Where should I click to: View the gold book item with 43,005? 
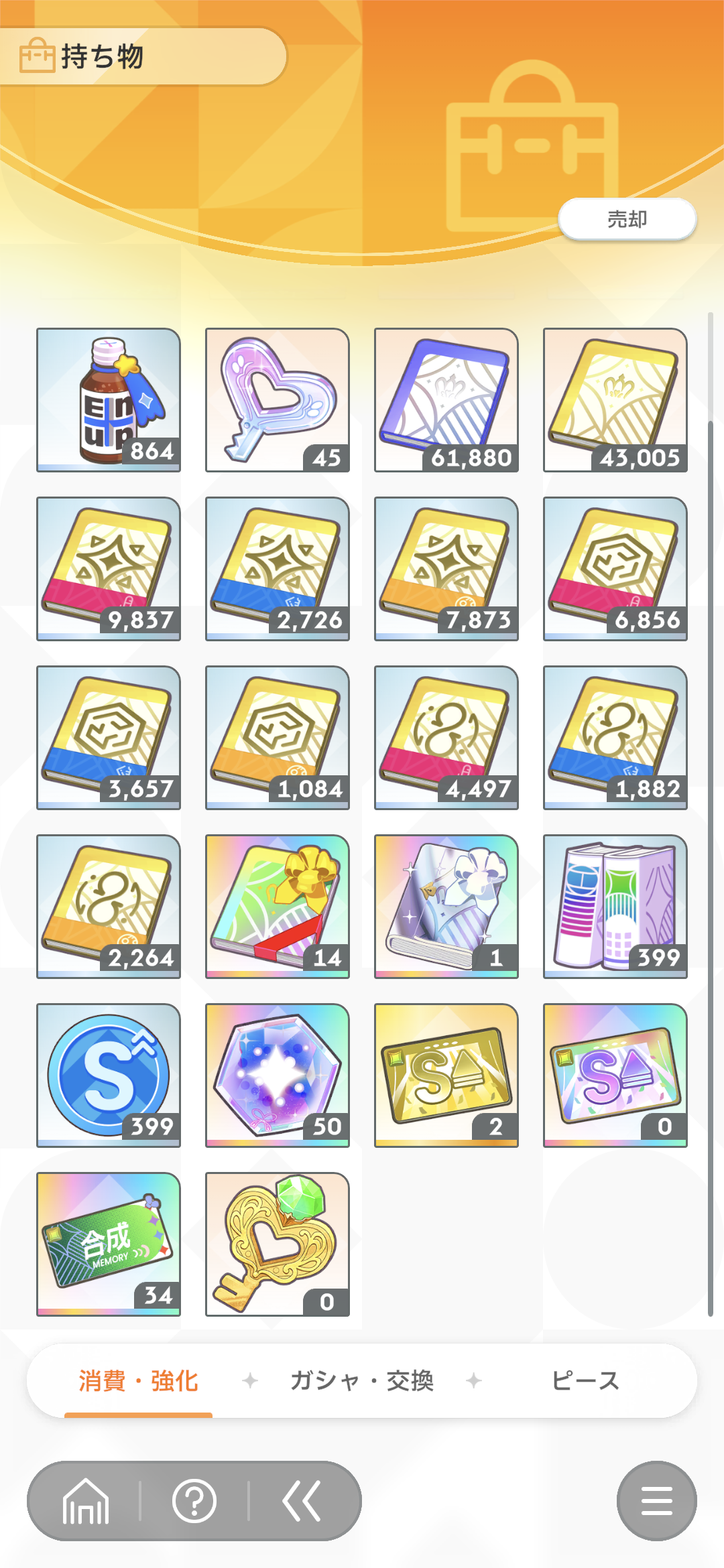(x=615, y=400)
